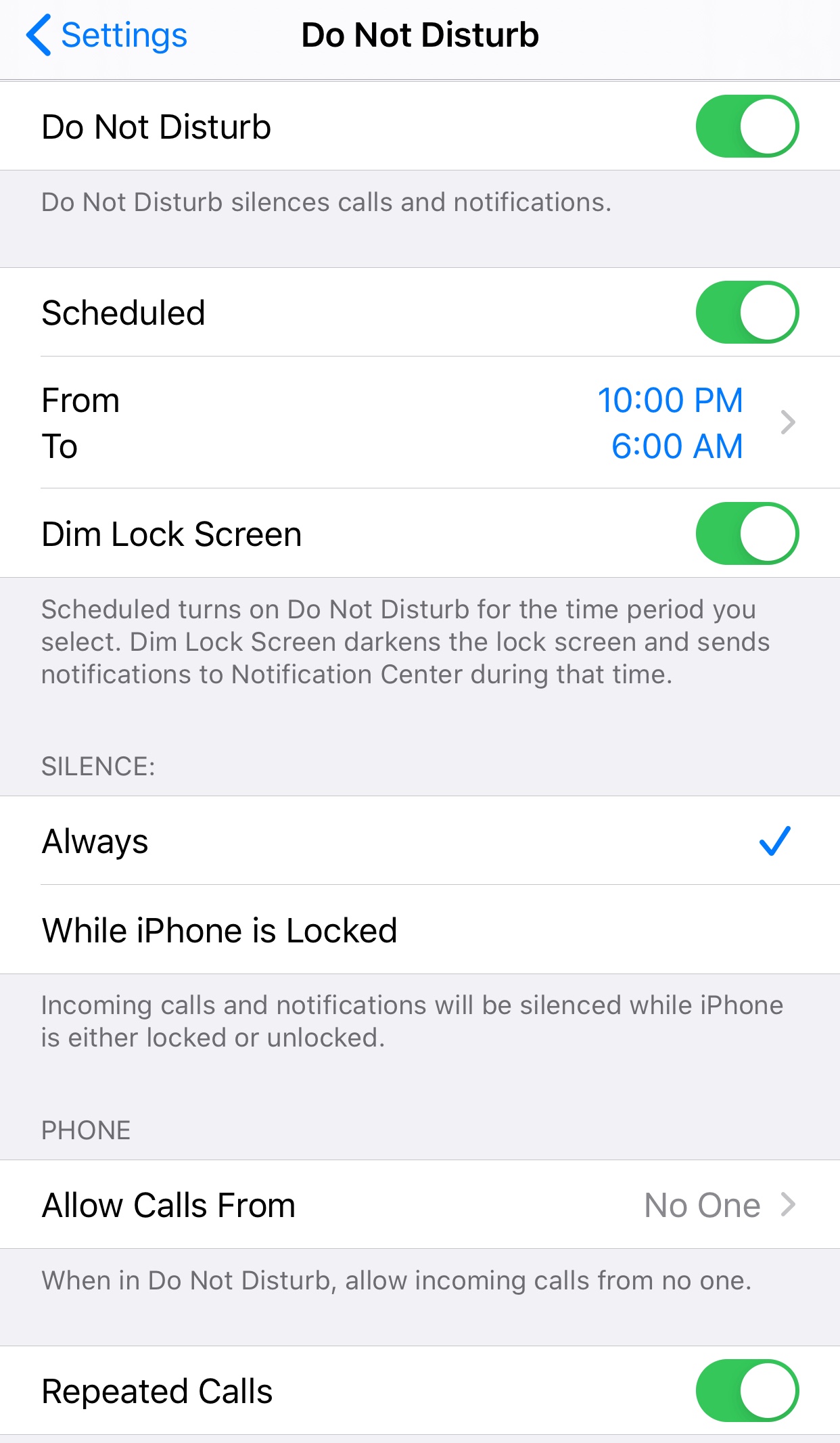Screen dimensions: 840x1443
Task: Turn off Dim Lock Screen
Action: pos(748,533)
